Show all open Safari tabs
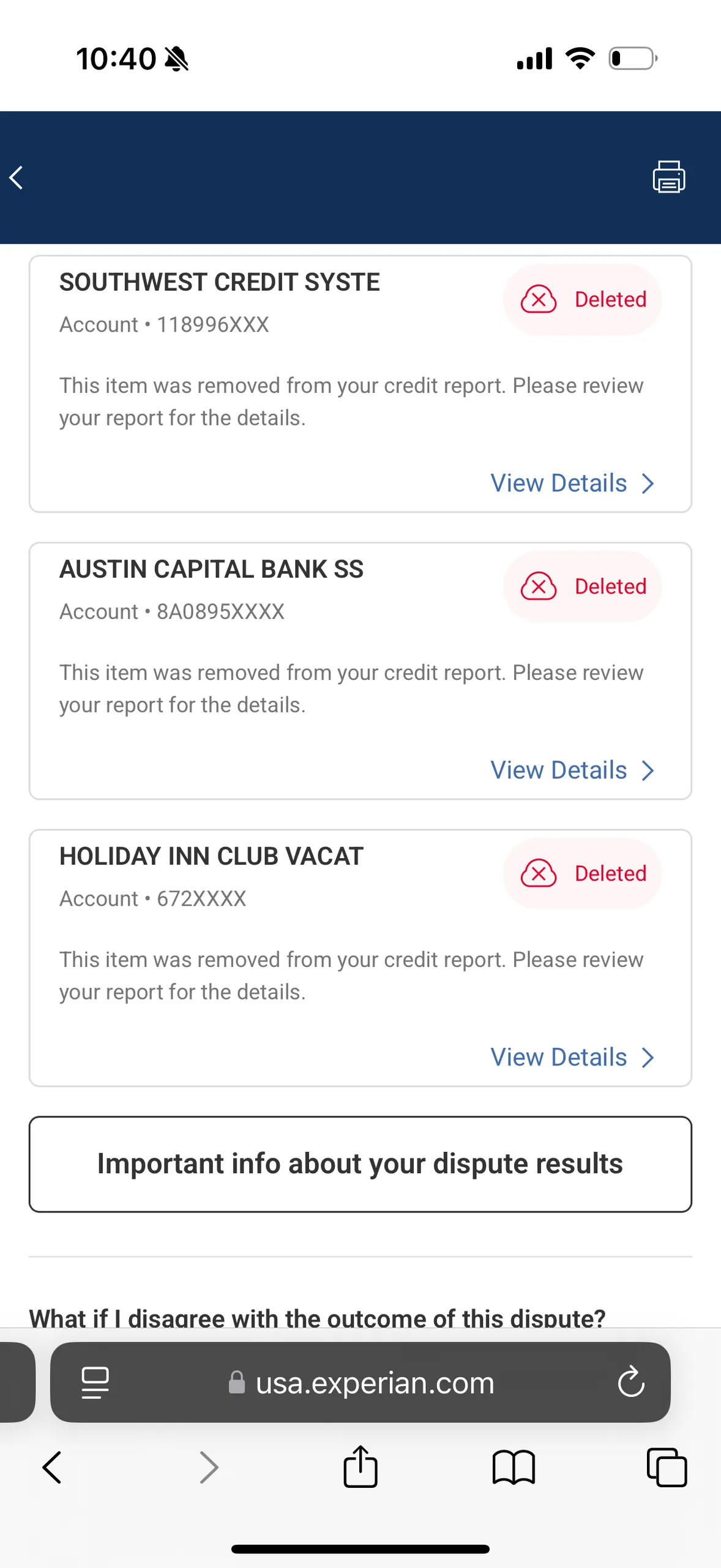This screenshot has width=721, height=1568. point(667,1467)
